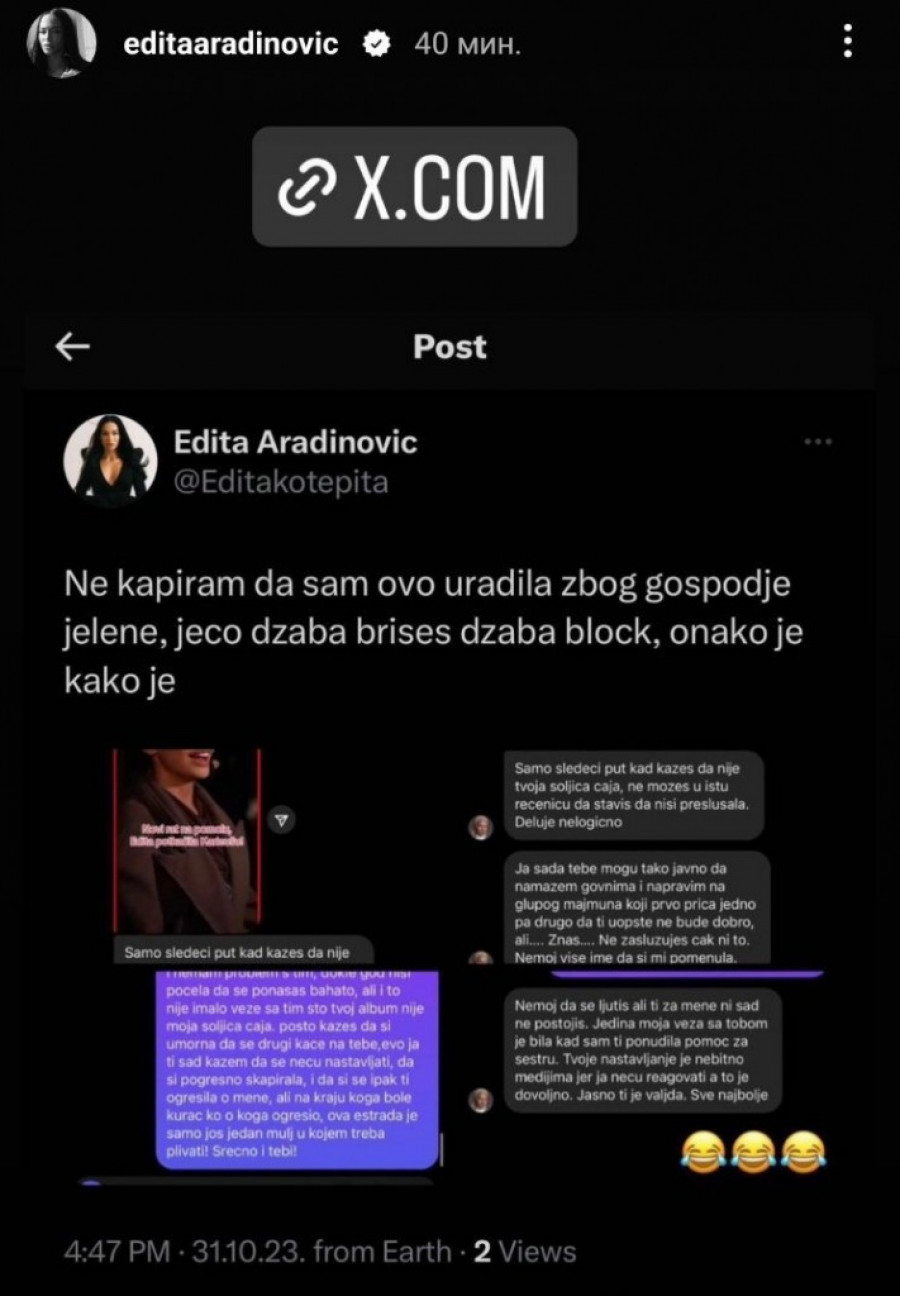Open the X.COM link sticker
900x1296 pixels.
[414, 186]
